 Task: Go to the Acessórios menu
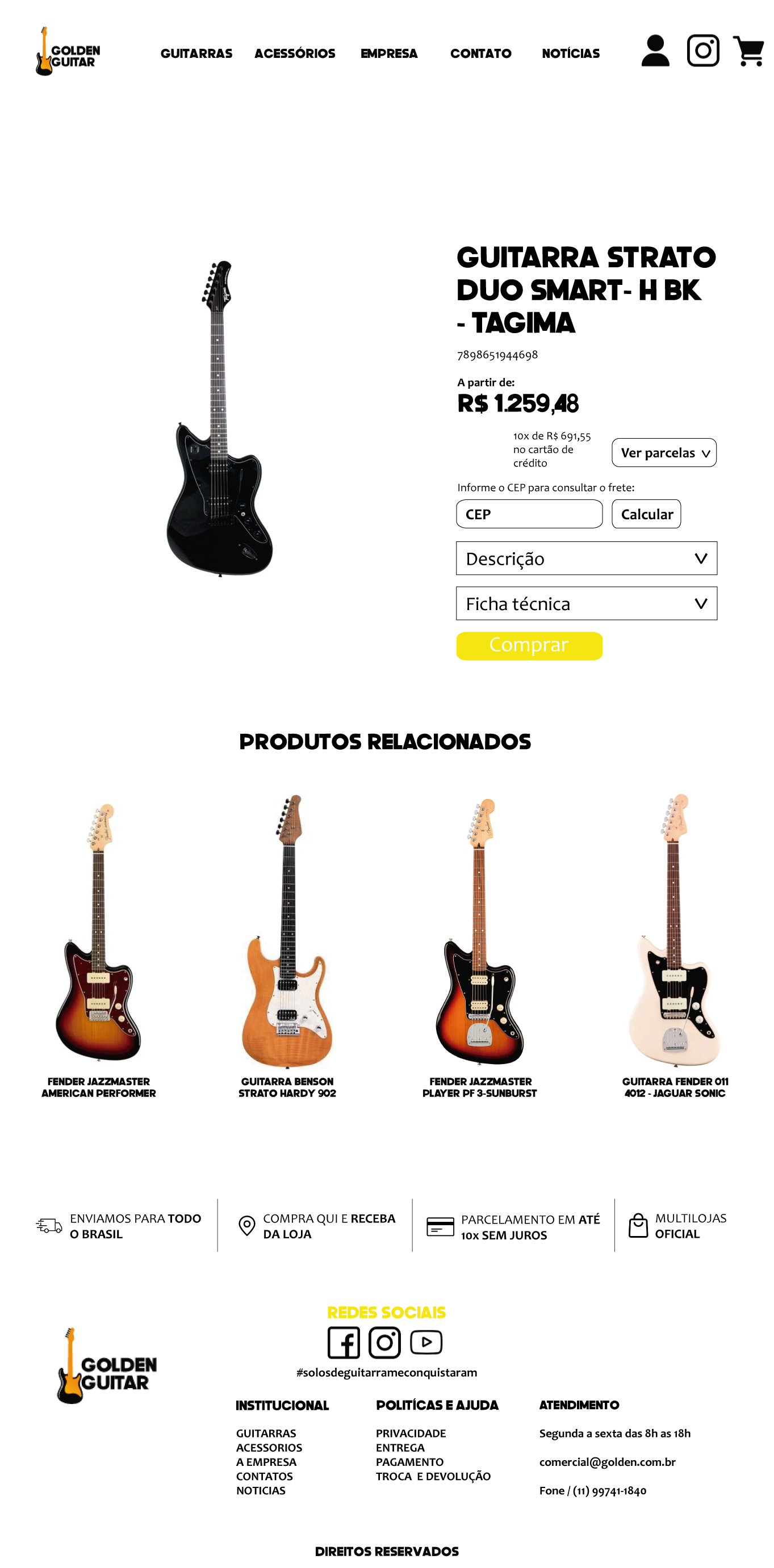(x=295, y=53)
